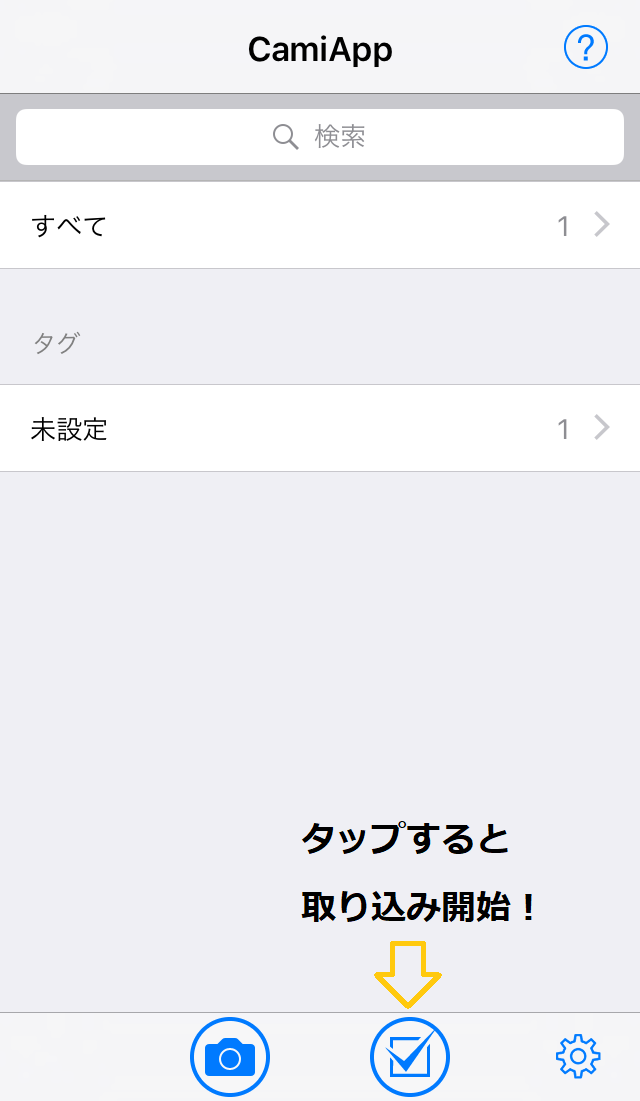
Task: Tap the 検索 search field
Action: [320, 137]
